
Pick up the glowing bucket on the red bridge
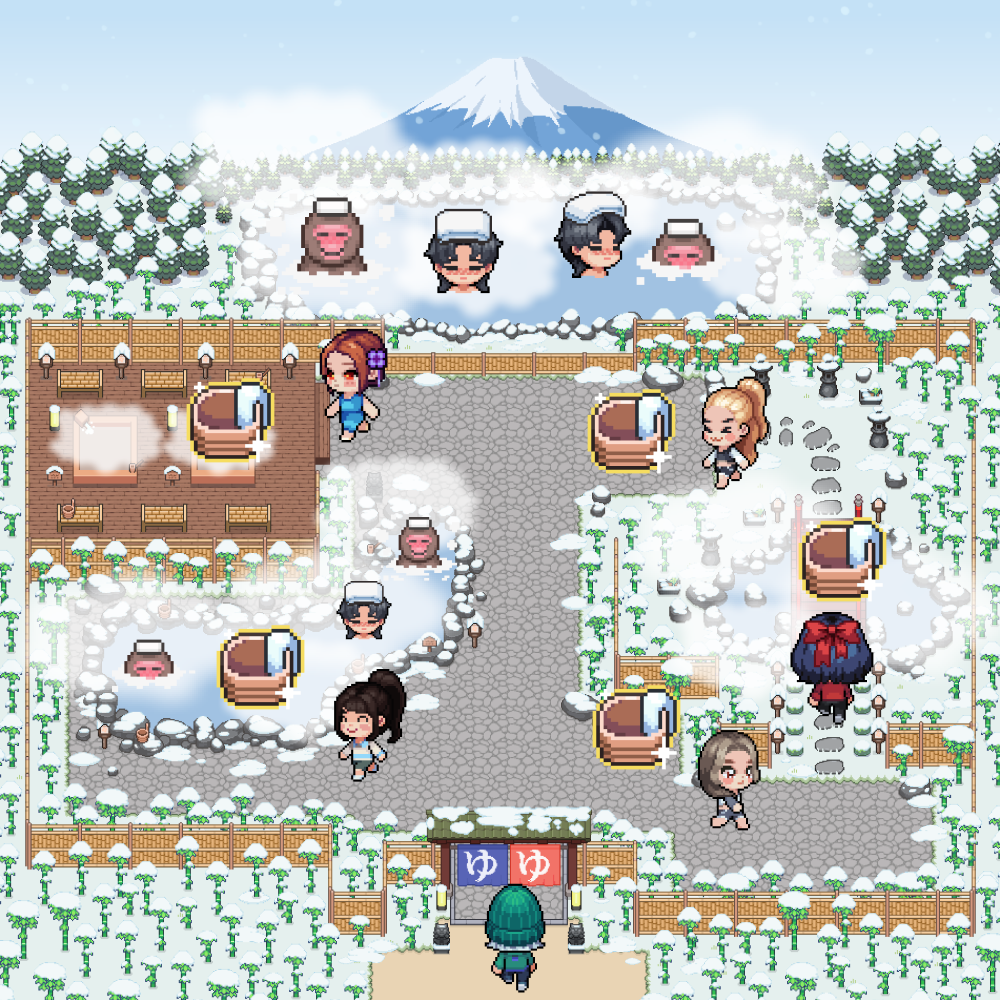842,560
